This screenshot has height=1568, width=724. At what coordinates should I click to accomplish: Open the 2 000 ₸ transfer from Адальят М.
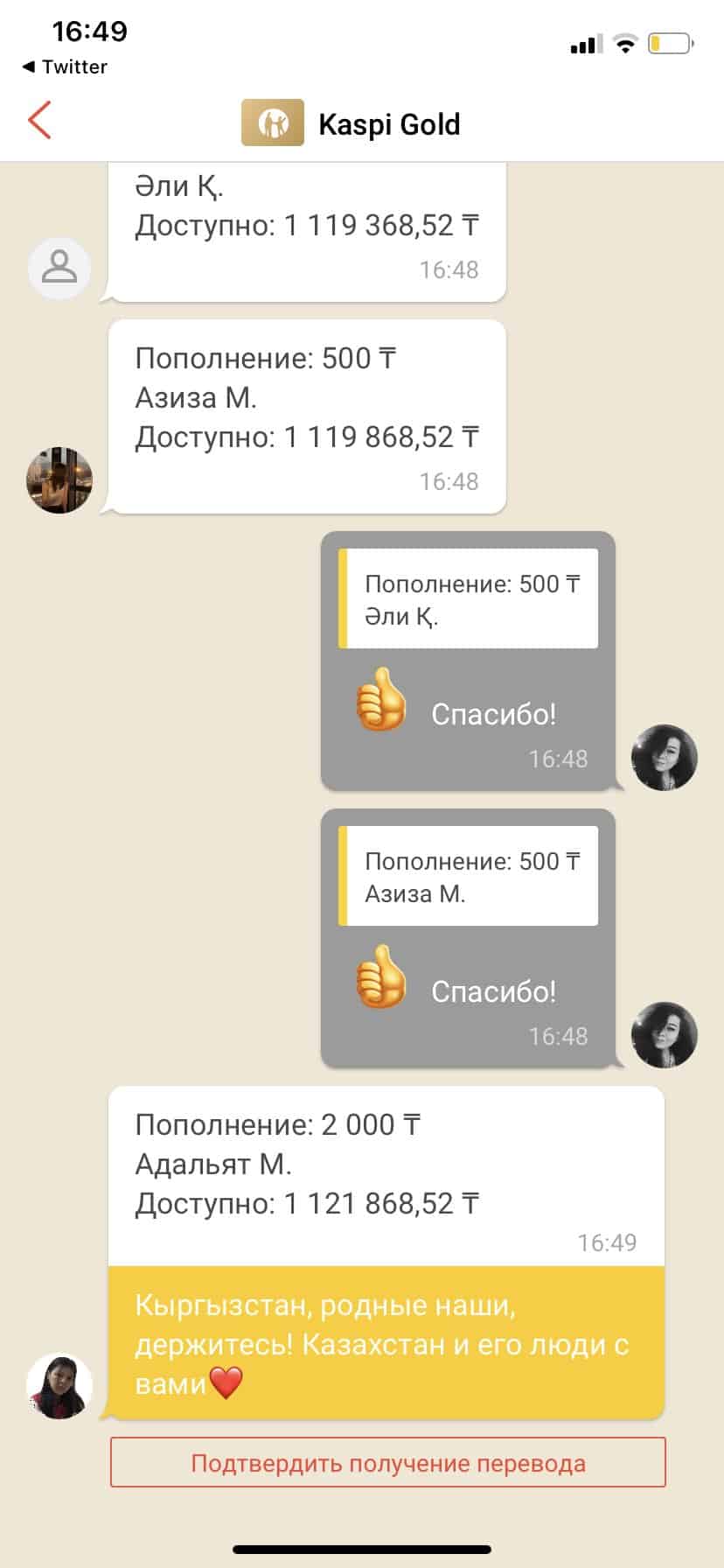385,1177
